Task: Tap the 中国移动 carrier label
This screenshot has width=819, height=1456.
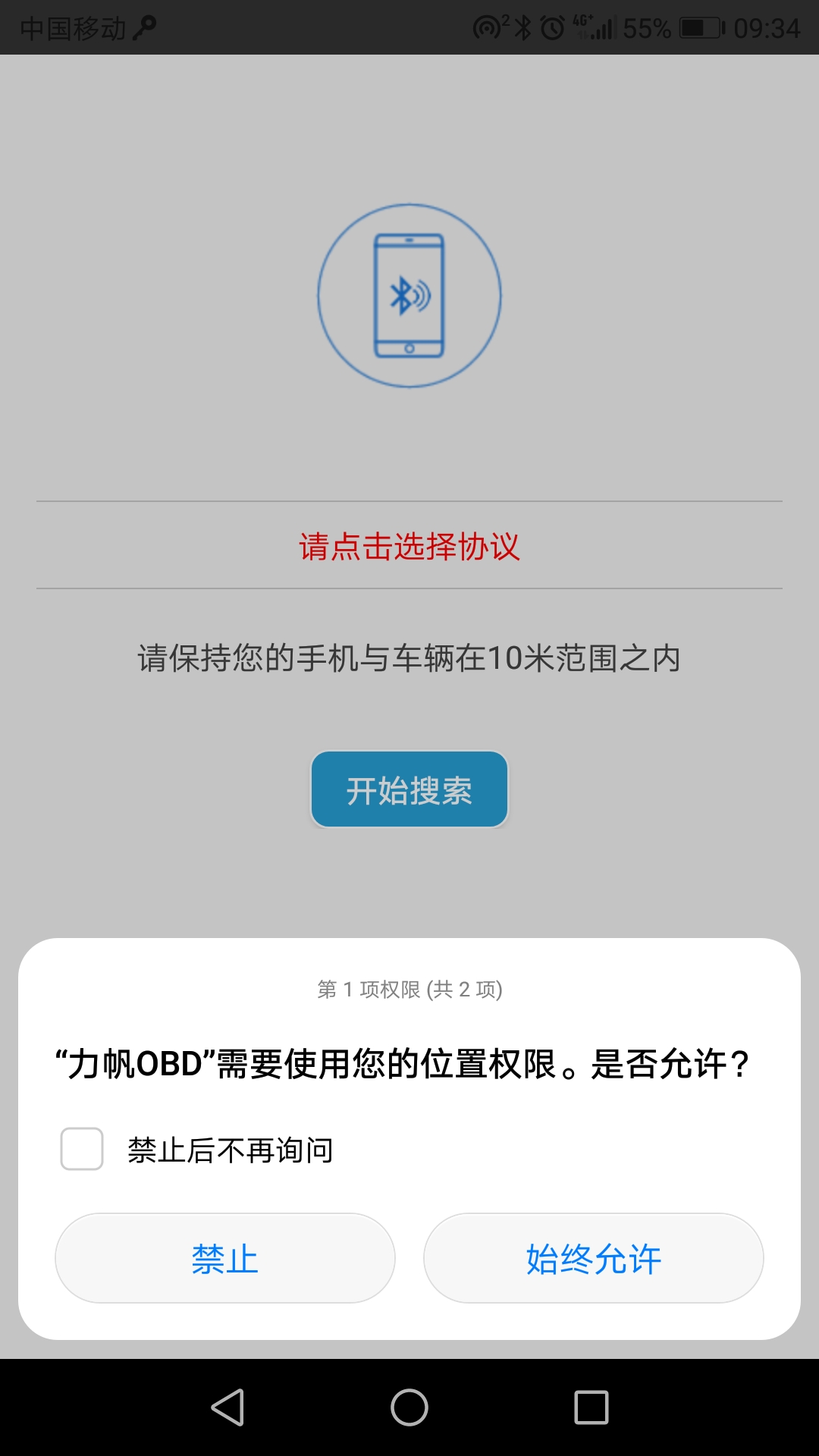Action: [72, 27]
